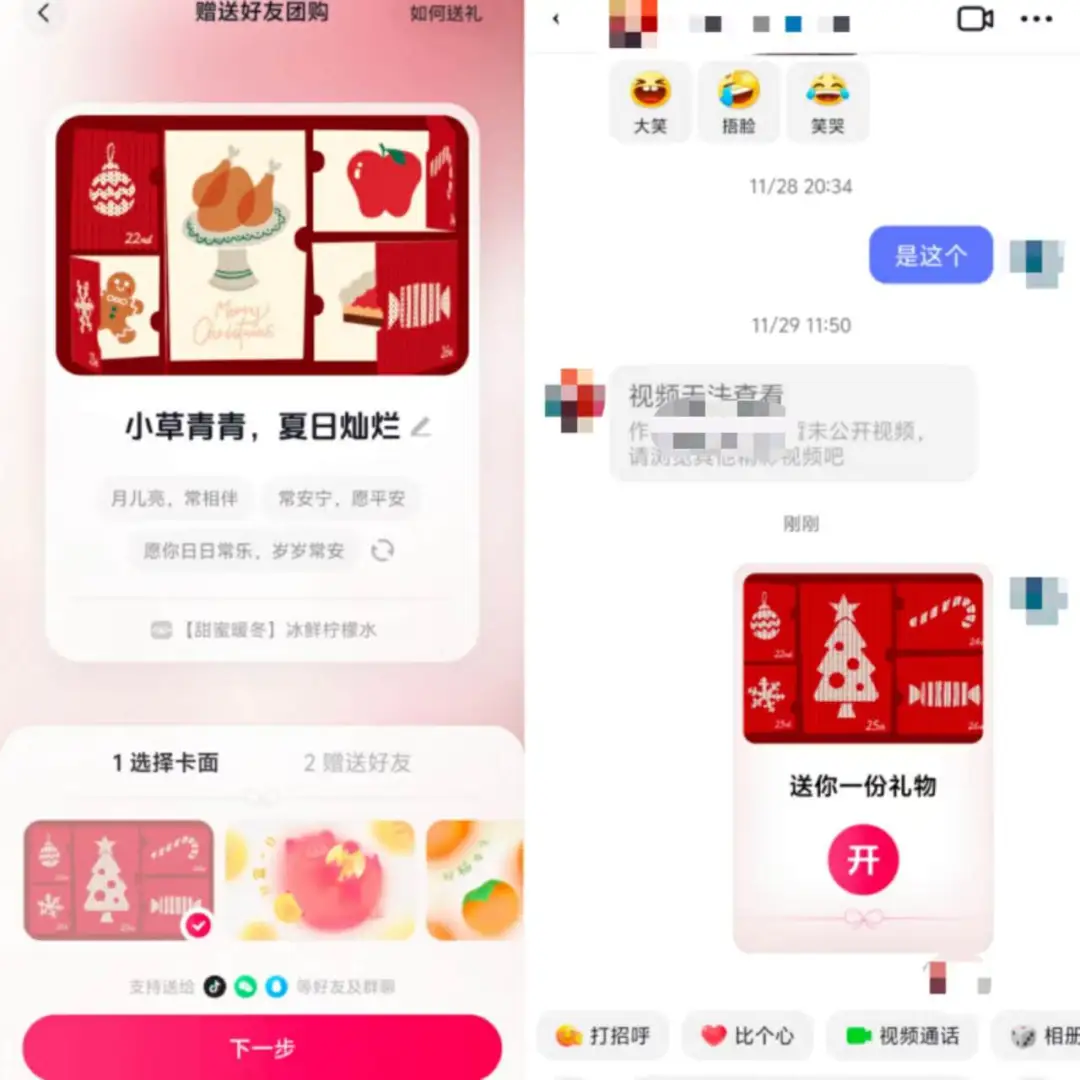1080x1080 pixels.
Task: Send a heart with 比个心 chip
Action: click(748, 1036)
